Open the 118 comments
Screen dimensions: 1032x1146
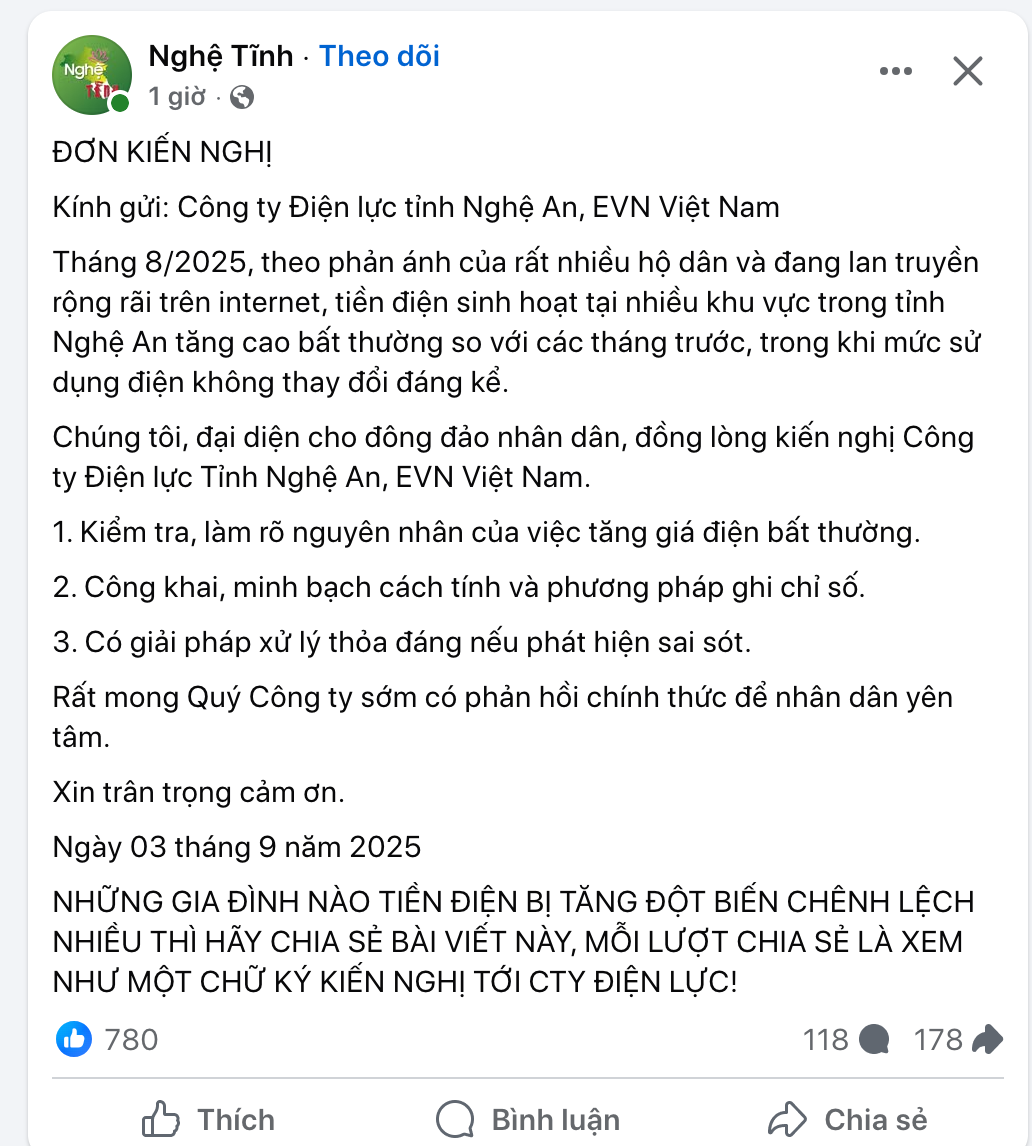pyautogui.click(x=846, y=1040)
